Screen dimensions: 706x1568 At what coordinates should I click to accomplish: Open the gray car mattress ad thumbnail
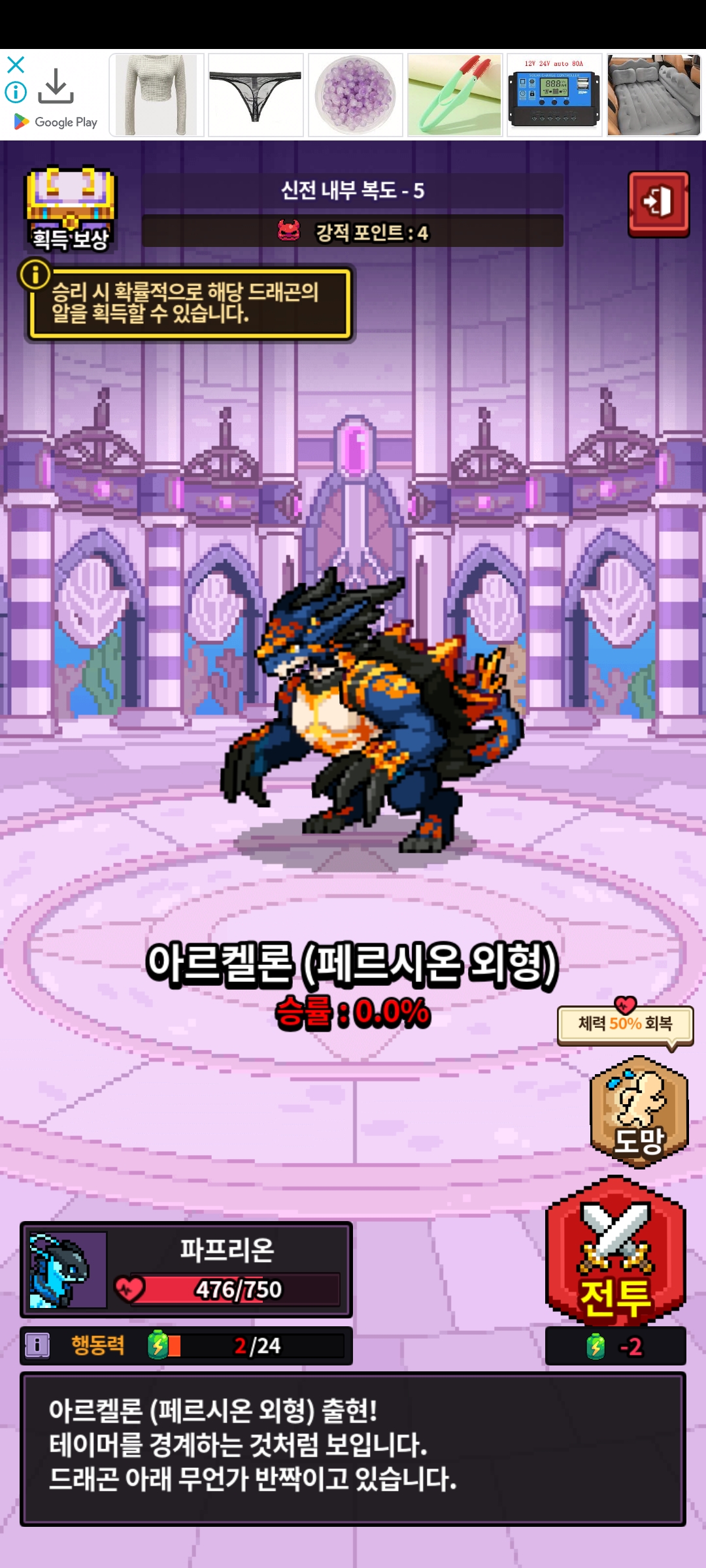click(654, 95)
